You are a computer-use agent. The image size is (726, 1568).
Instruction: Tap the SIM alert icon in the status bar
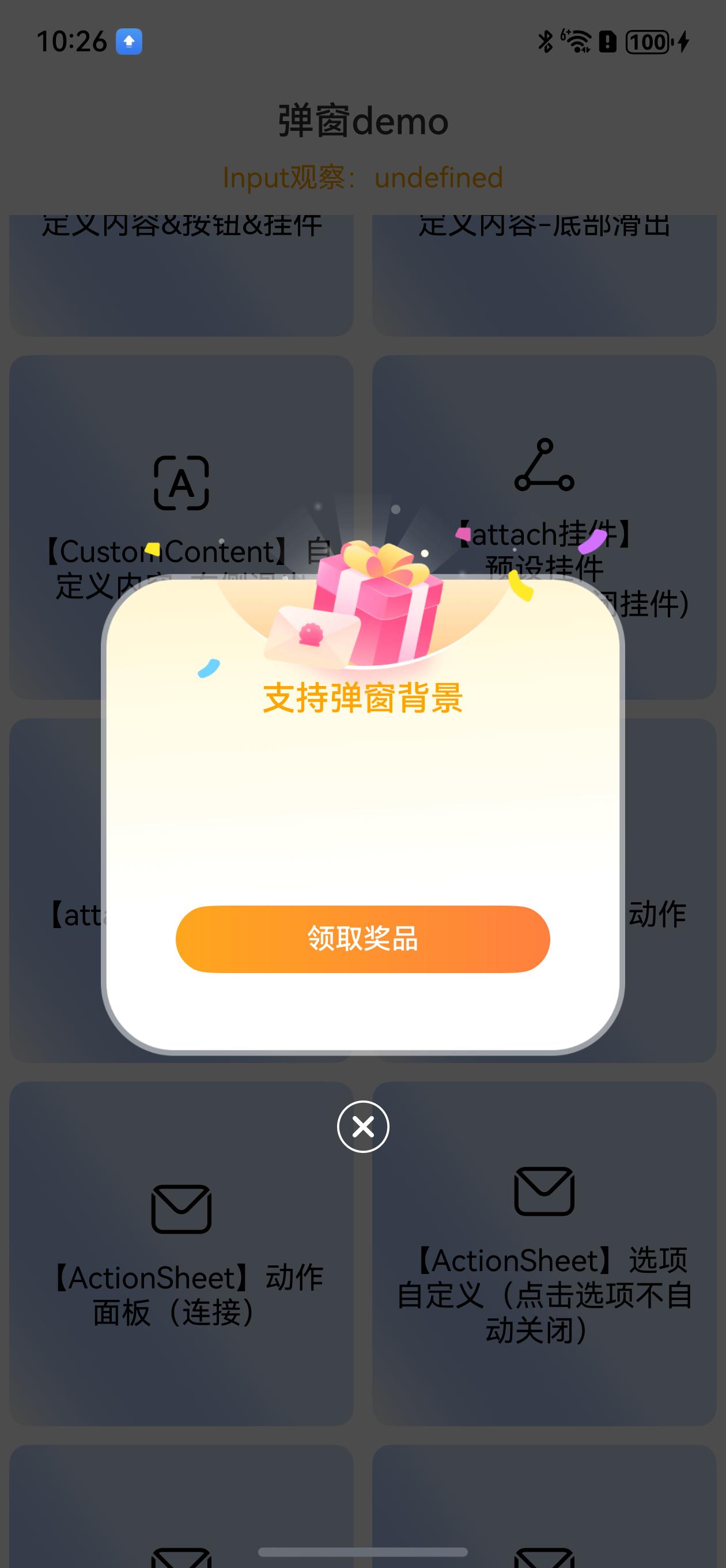click(x=608, y=42)
